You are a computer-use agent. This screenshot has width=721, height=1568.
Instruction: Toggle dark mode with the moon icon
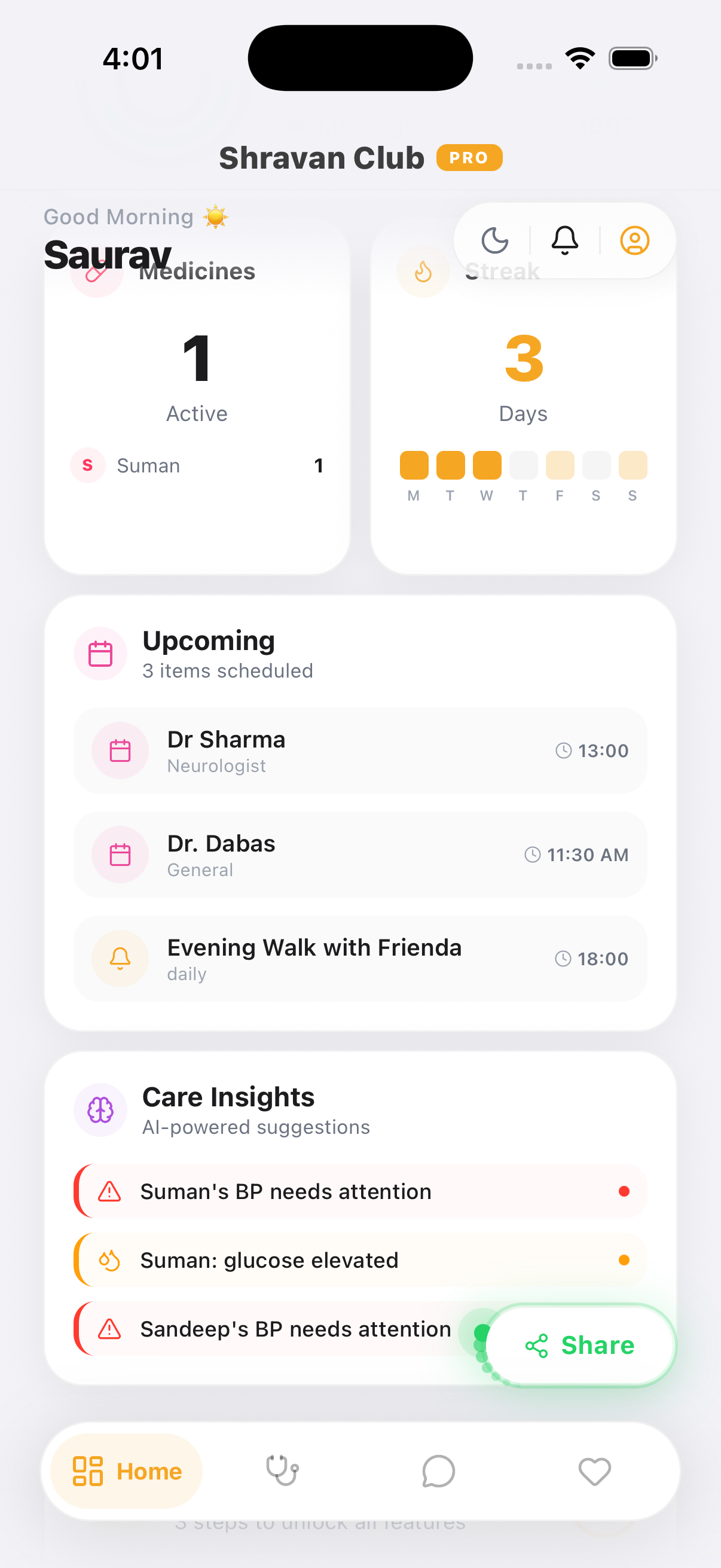pos(494,239)
